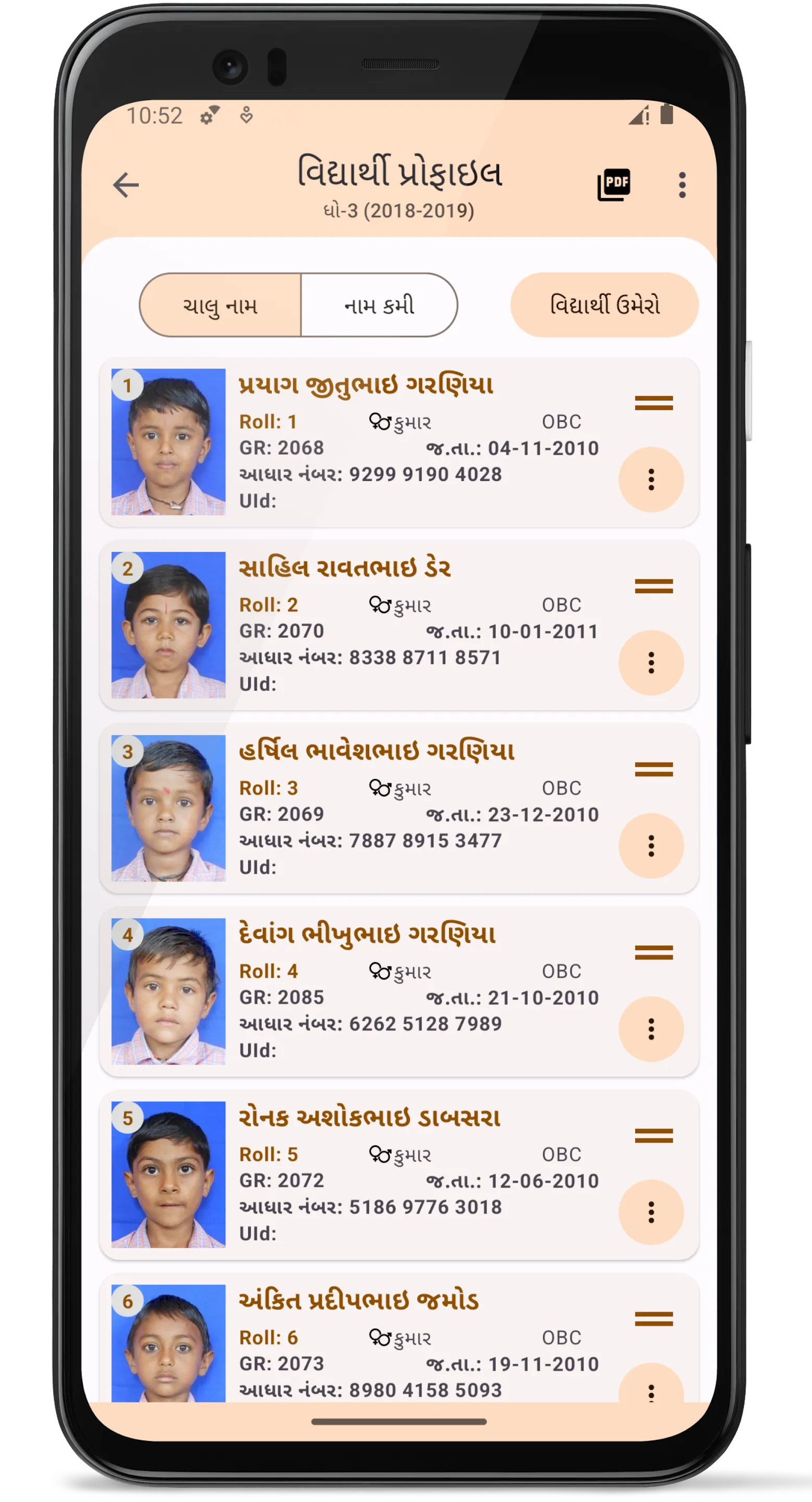
Task: Go back using the arrow icon
Action: pyautogui.click(x=126, y=186)
